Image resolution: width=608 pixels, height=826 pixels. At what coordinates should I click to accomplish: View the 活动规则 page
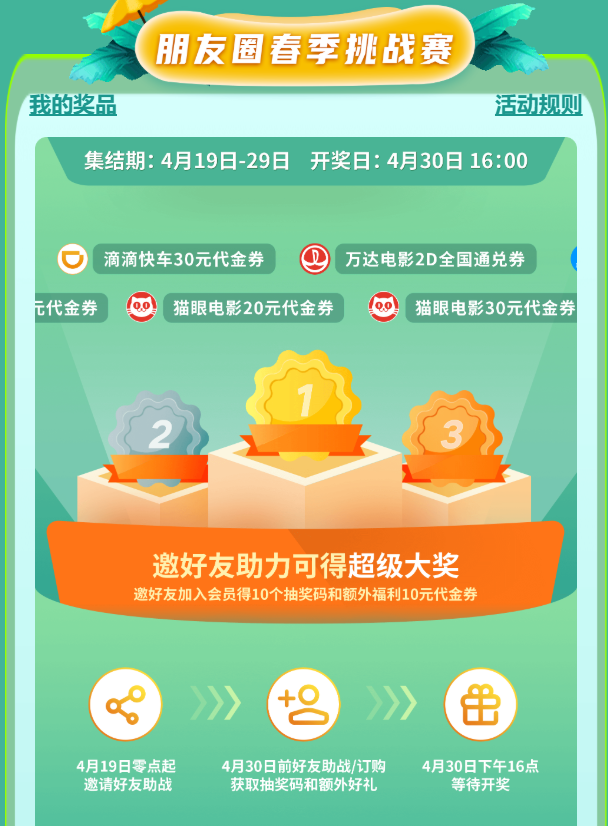pyautogui.click(x=538, y=105)
